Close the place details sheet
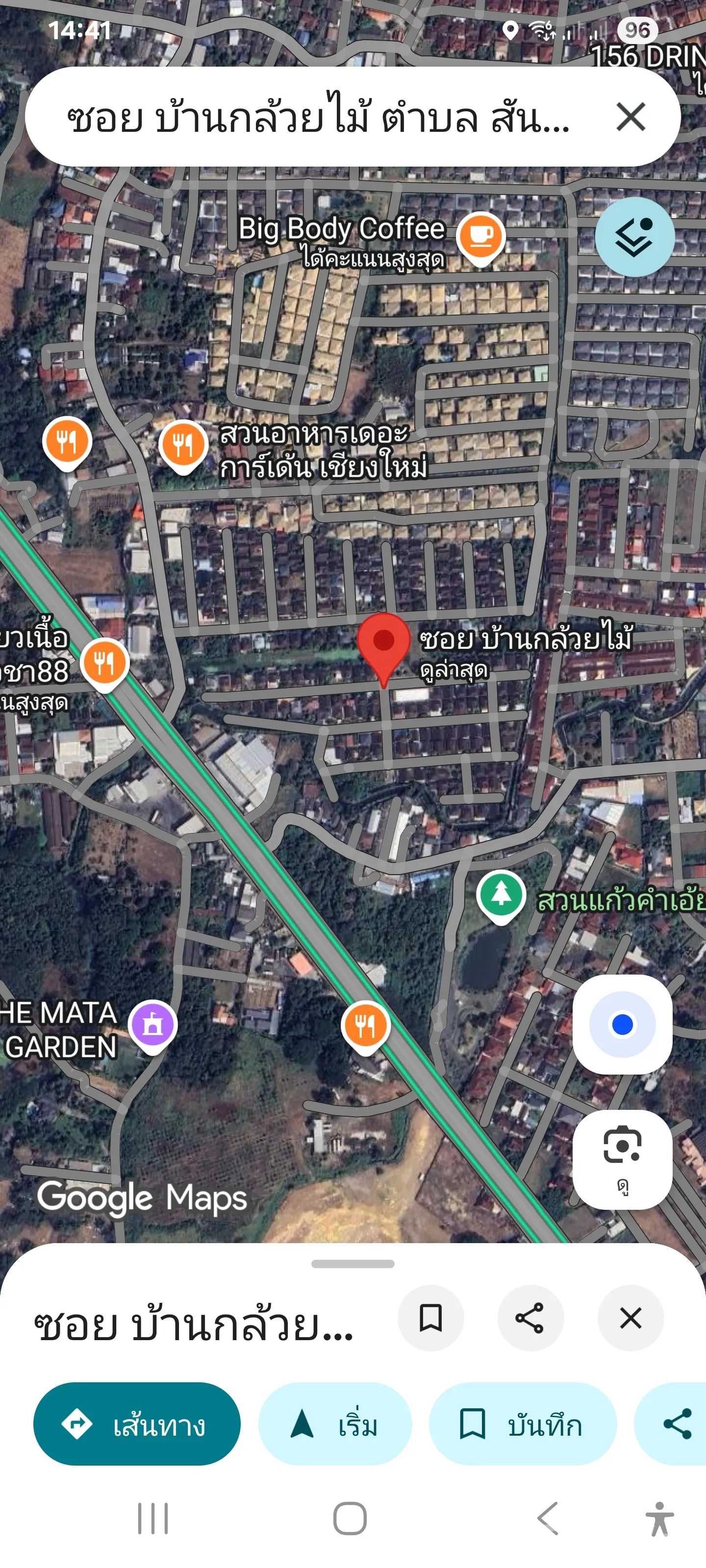 pos(630,1318)
